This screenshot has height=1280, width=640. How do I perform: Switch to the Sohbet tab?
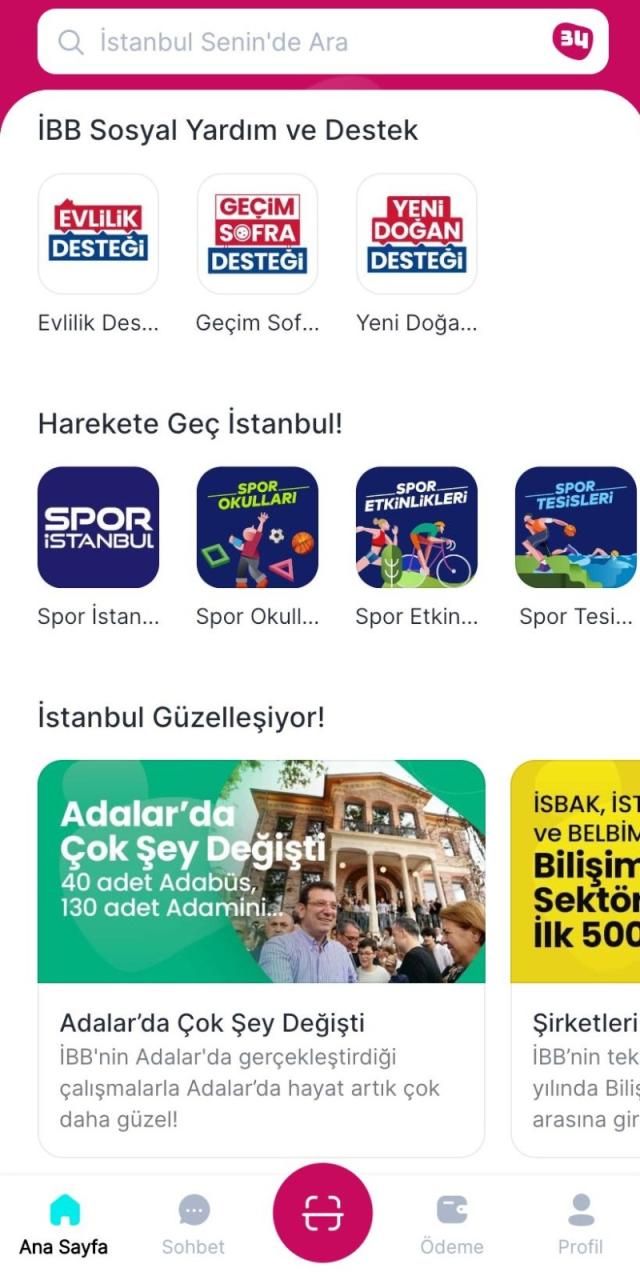click(194, 1225)
